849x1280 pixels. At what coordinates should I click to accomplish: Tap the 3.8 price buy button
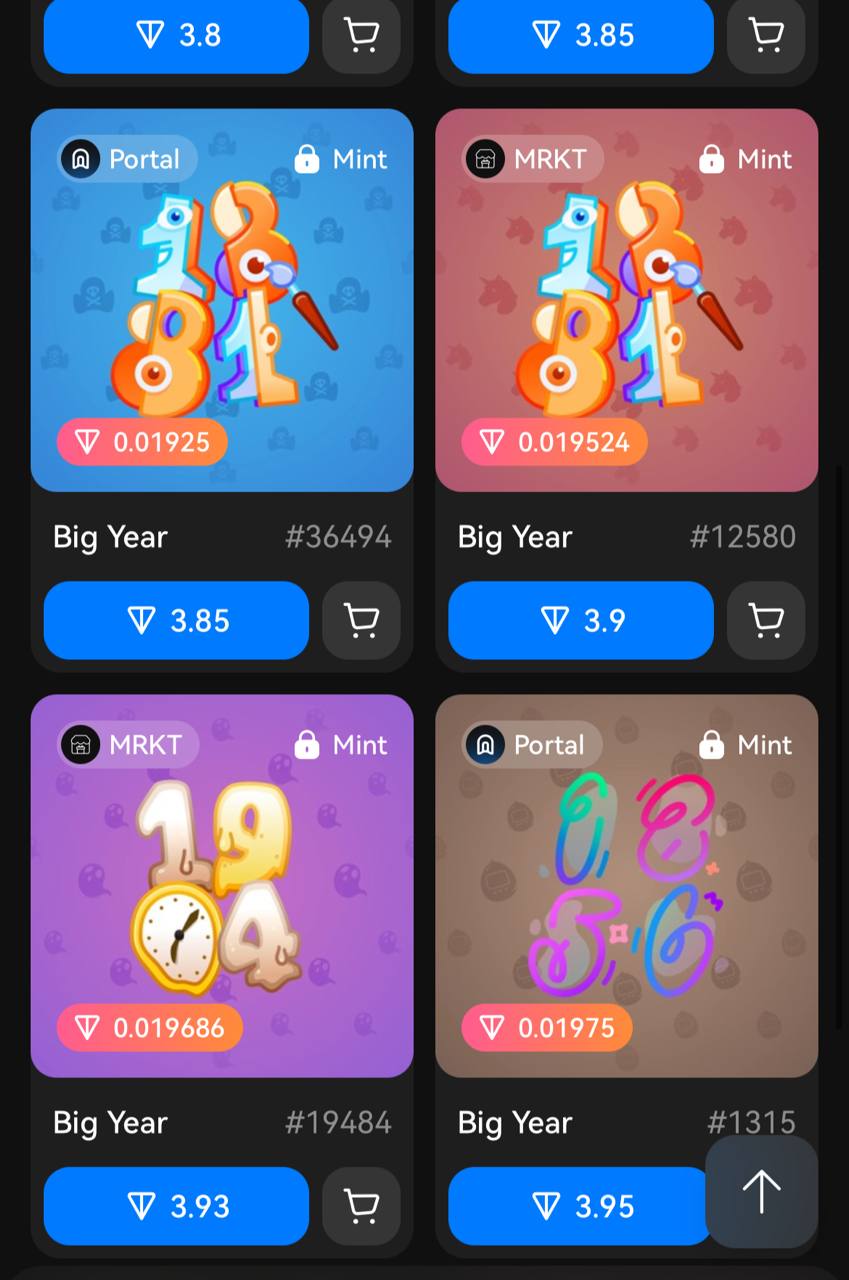pos(176,36)
